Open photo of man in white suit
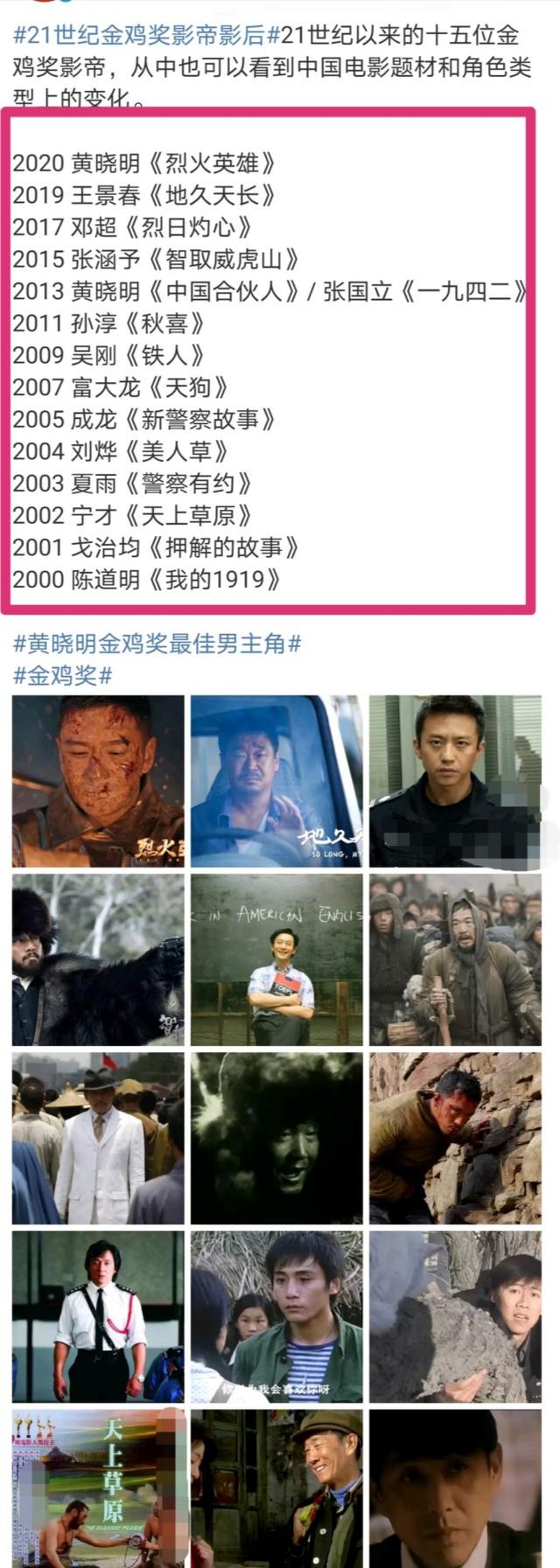560x1568 pixels. (x=98, y=1138)
